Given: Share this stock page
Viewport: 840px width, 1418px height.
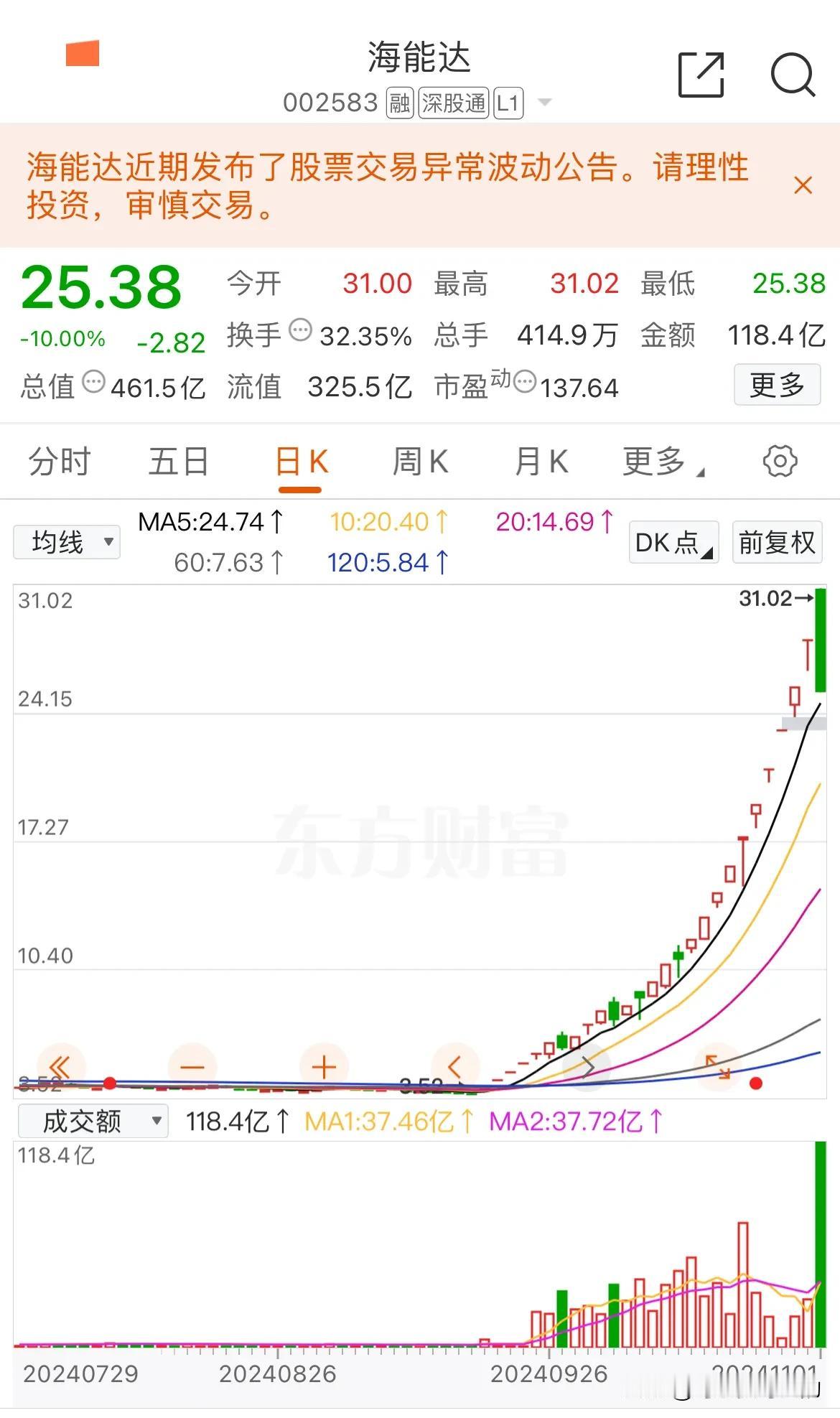Looking at the screenshot, I should (x=701, y=74).
